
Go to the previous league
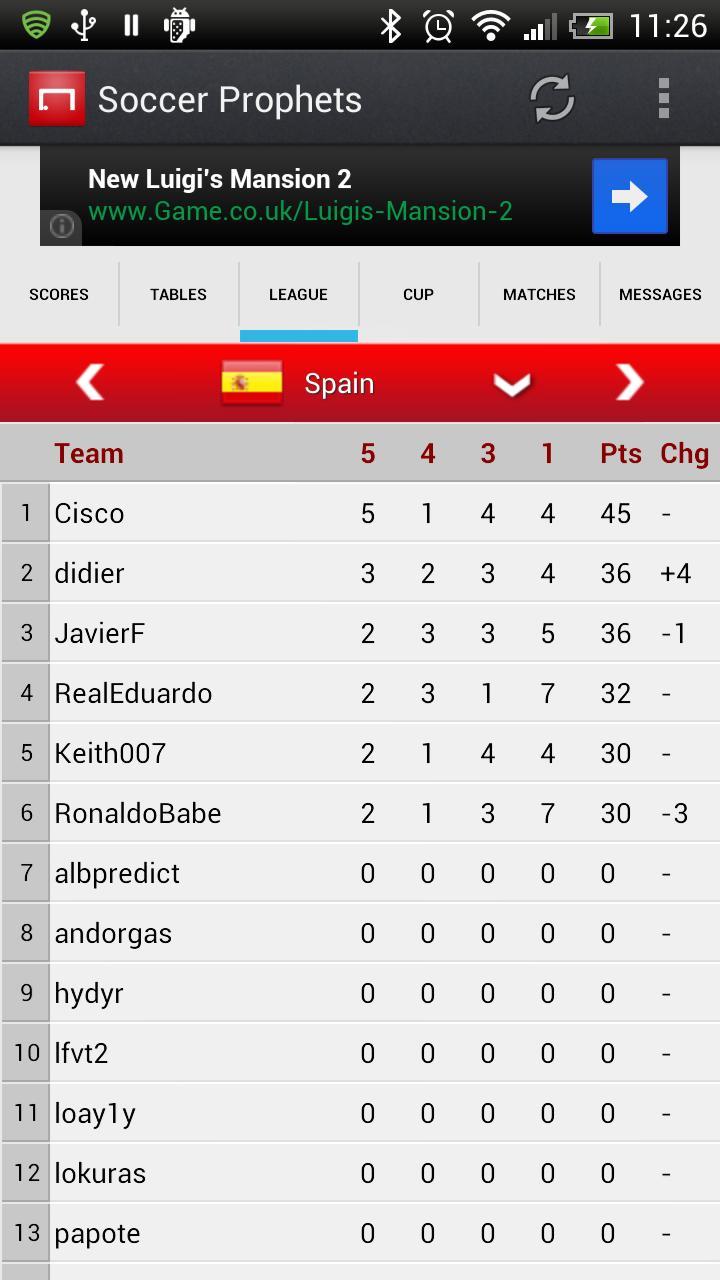(x=90, y=382)
